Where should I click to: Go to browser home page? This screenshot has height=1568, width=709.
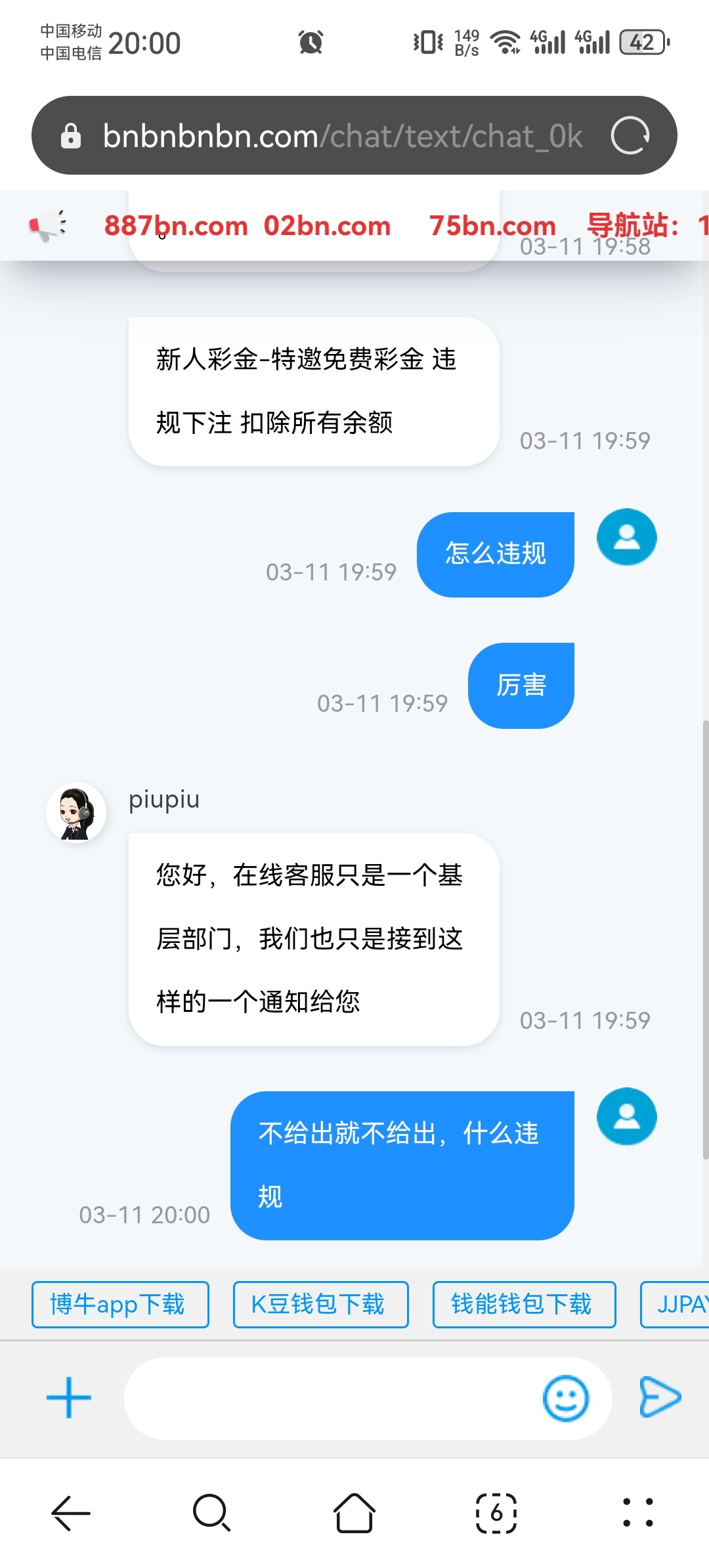pos(354,1513)
